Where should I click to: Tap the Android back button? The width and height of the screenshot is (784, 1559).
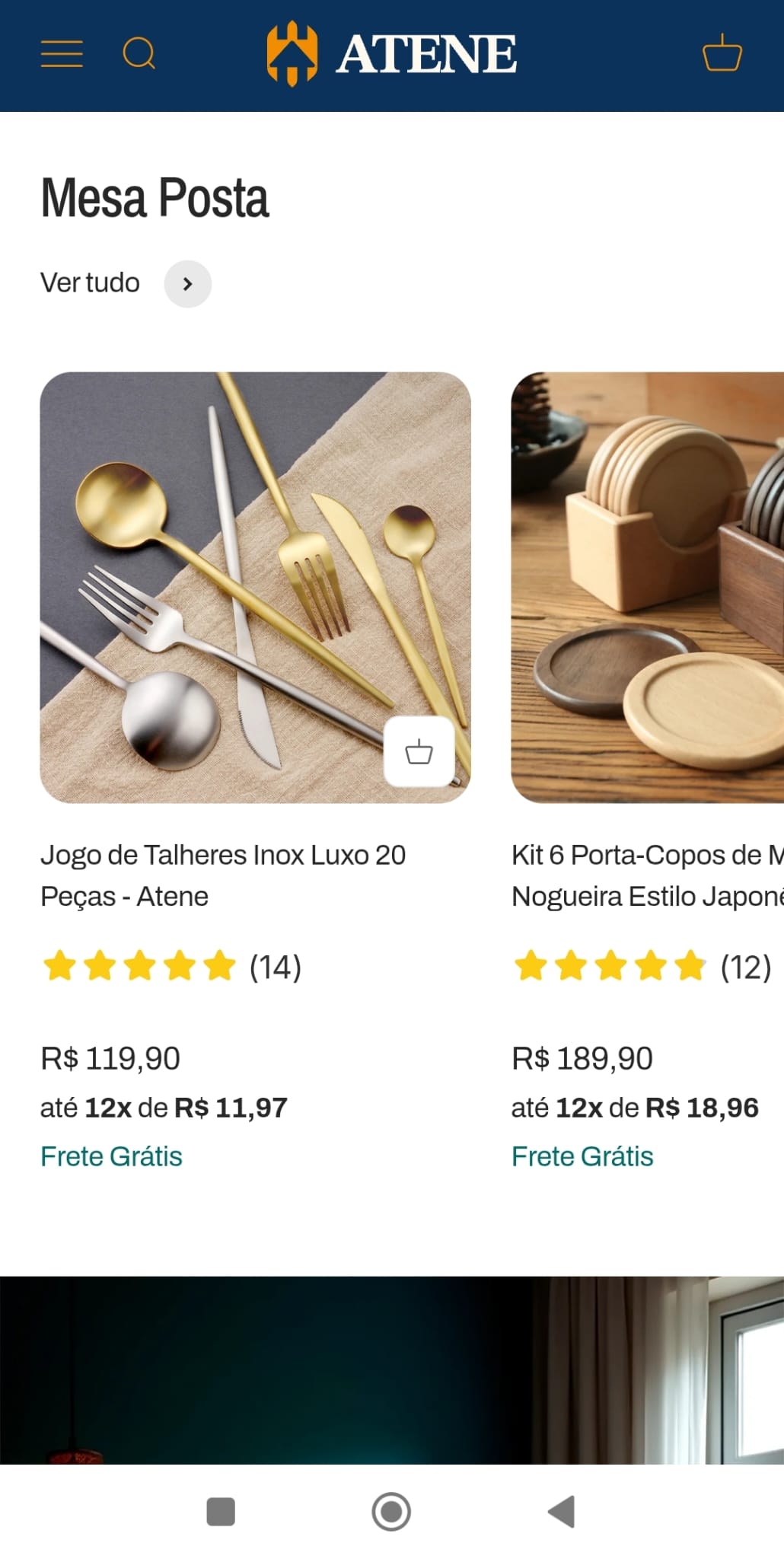click(x=561, y=1513)
